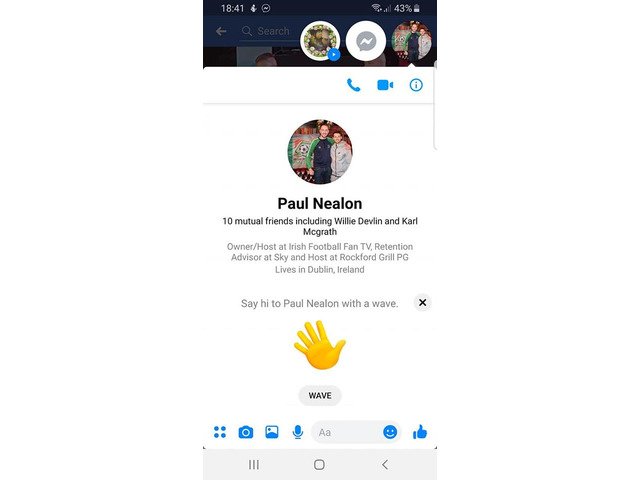Screen dimensions: 640x480
Task: Open the recent apps overview
Action: pos(254,464)
